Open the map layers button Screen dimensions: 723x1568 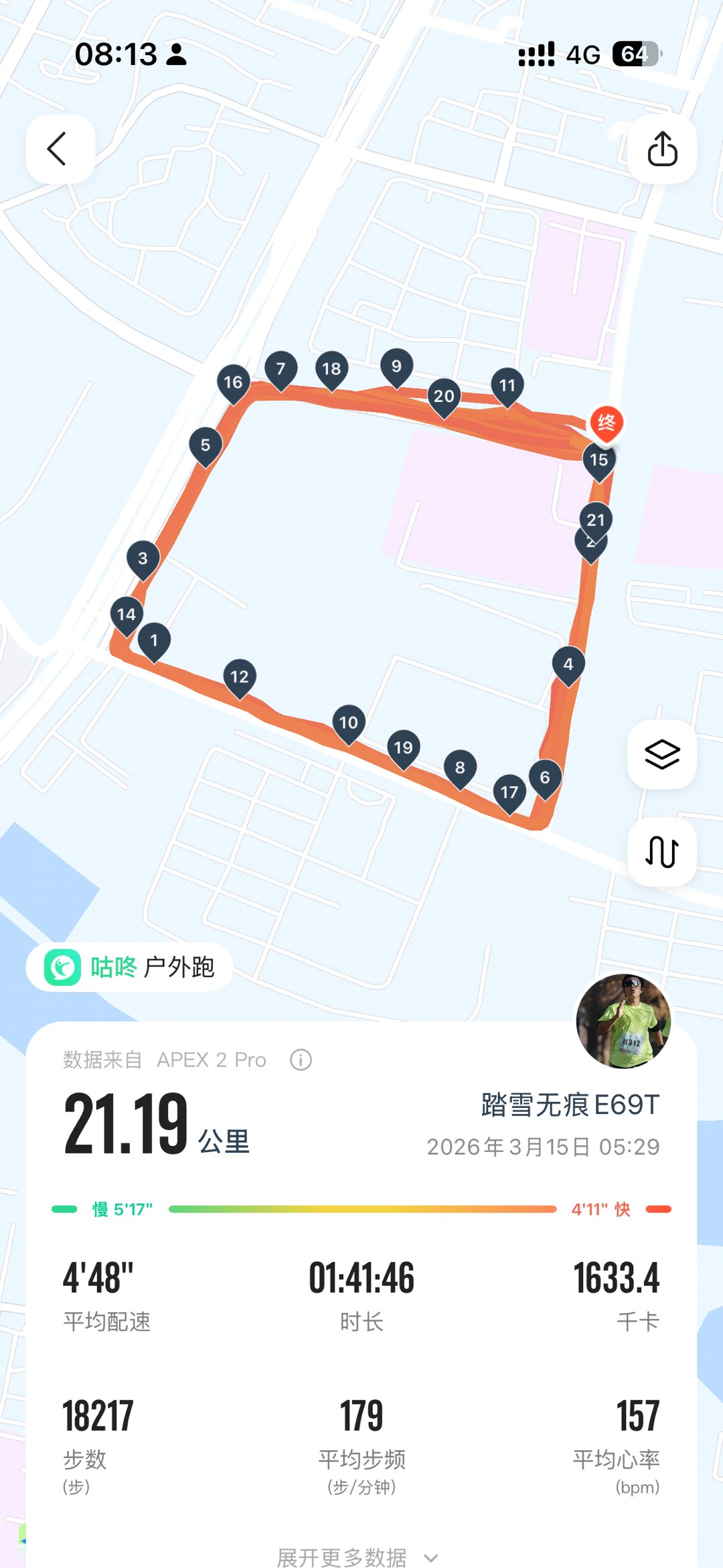point(662,755)
